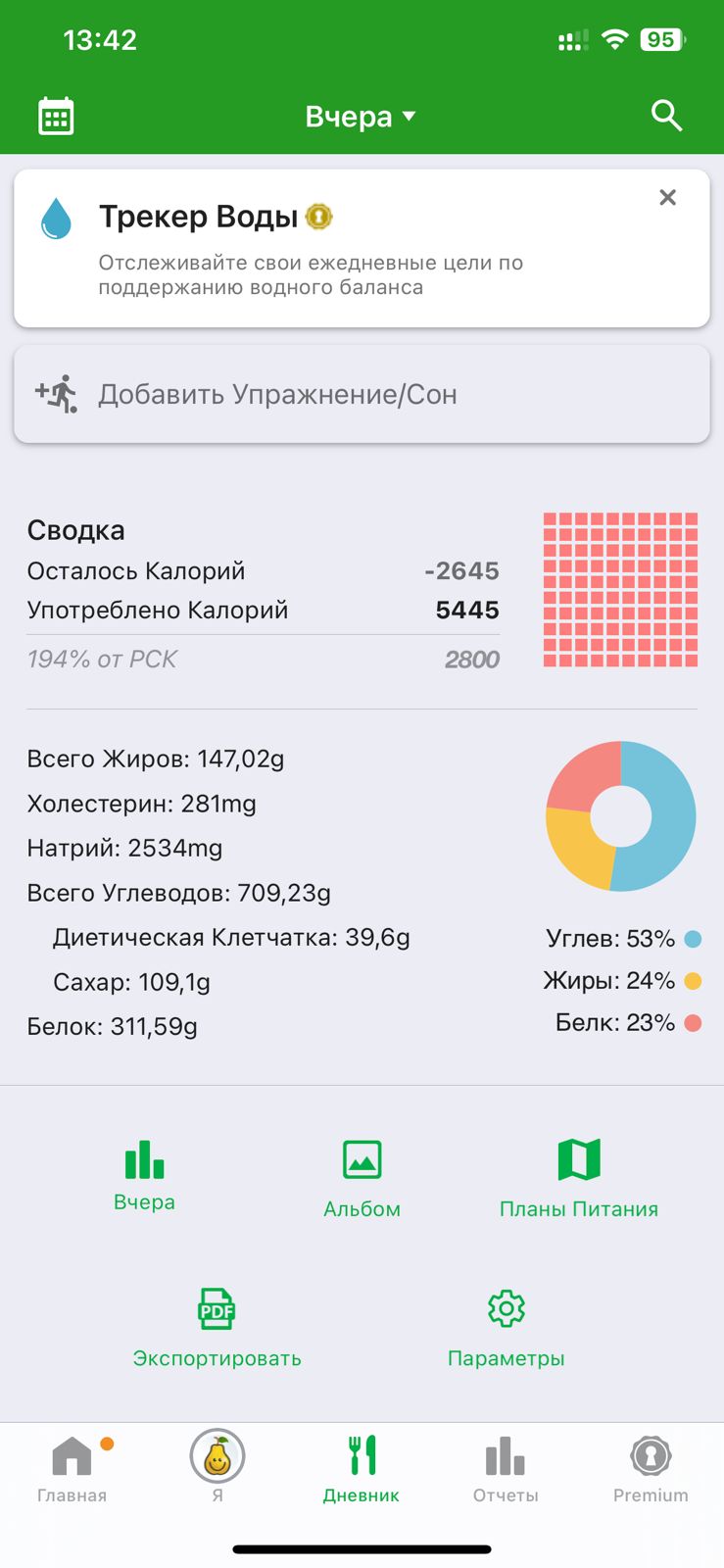Tap the Вчера bar chart icon

[144, 1173]
